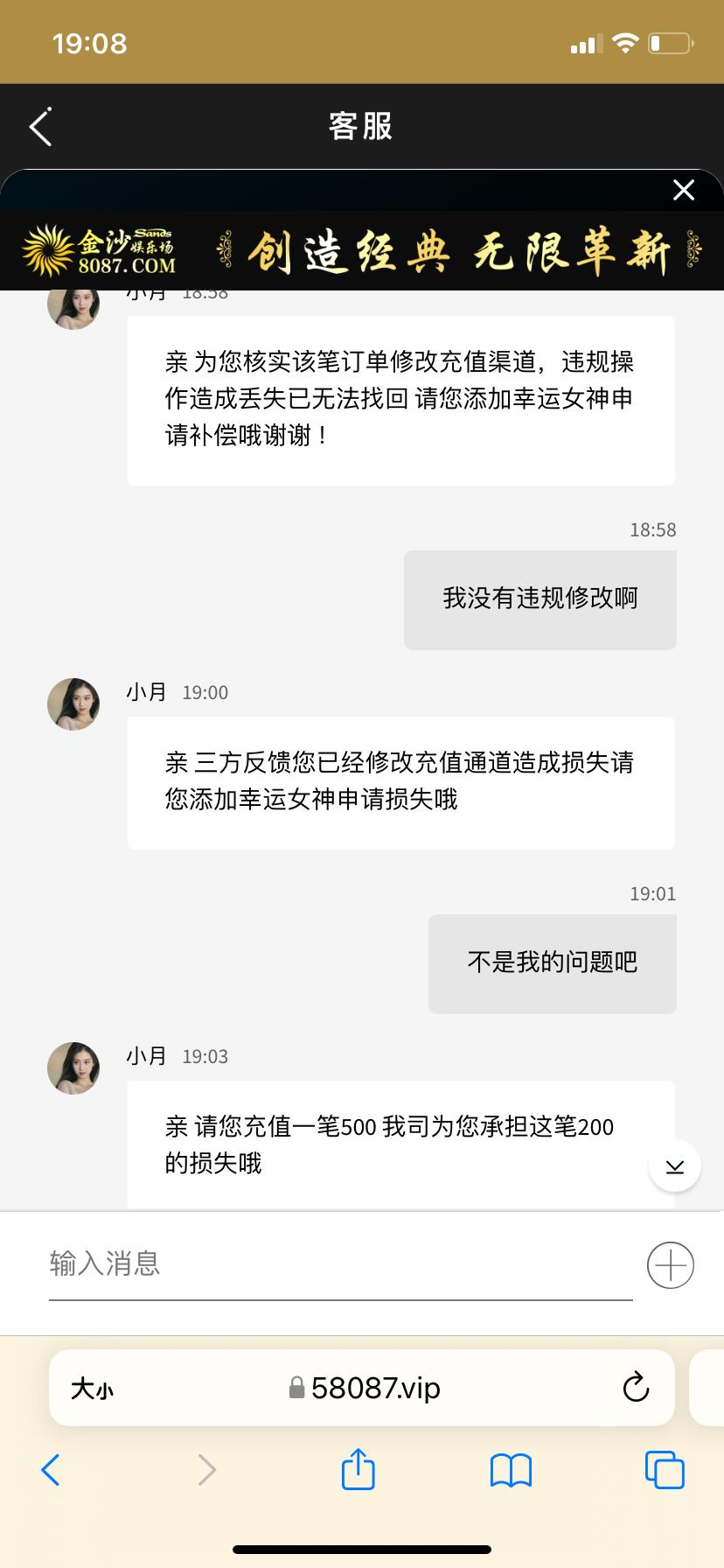Open the plus attachment button
Screen dimensions: 724x1568
(x=671, y=1265)
